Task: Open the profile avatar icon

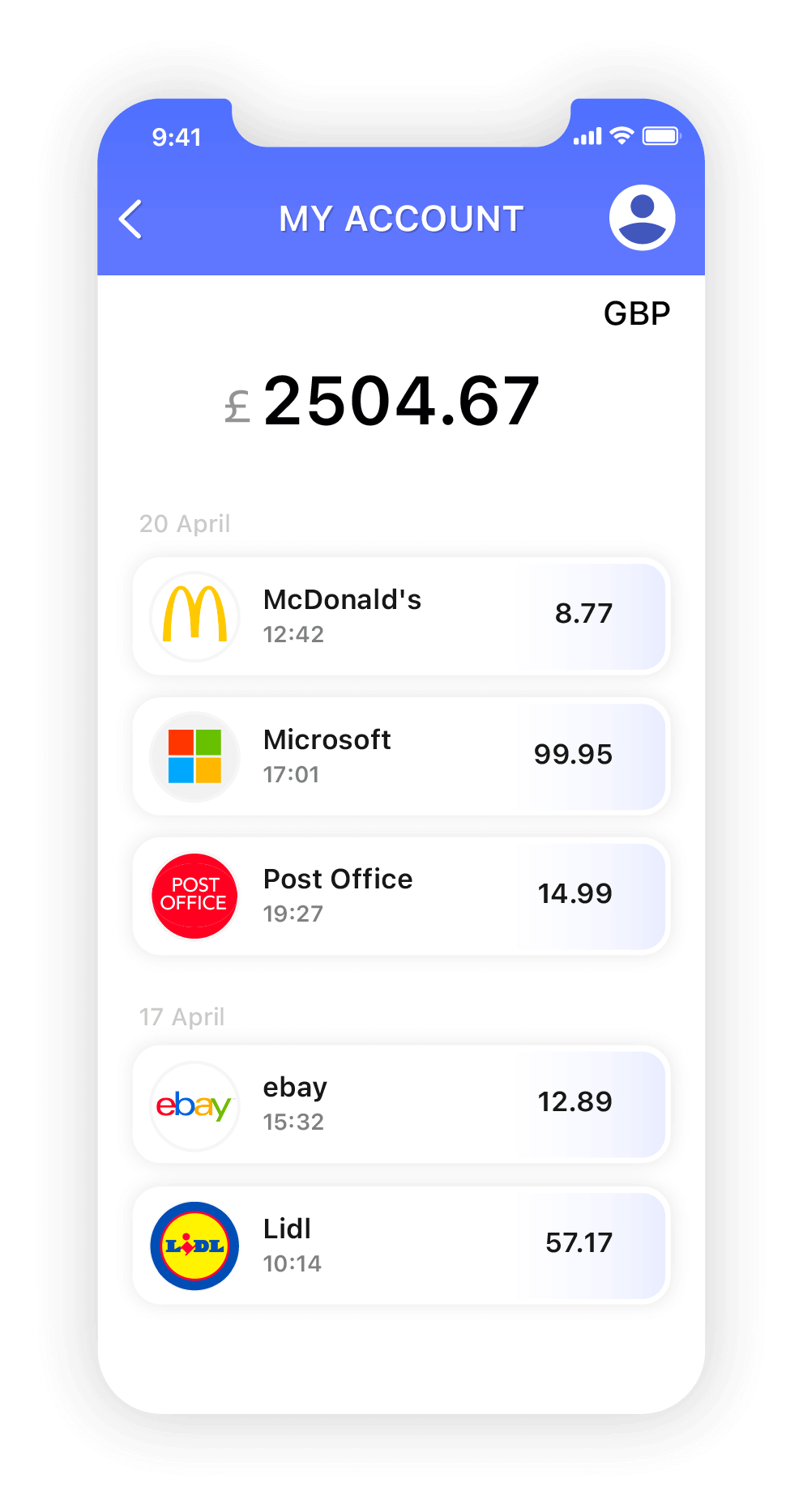Action: click(x=642, y=218)
